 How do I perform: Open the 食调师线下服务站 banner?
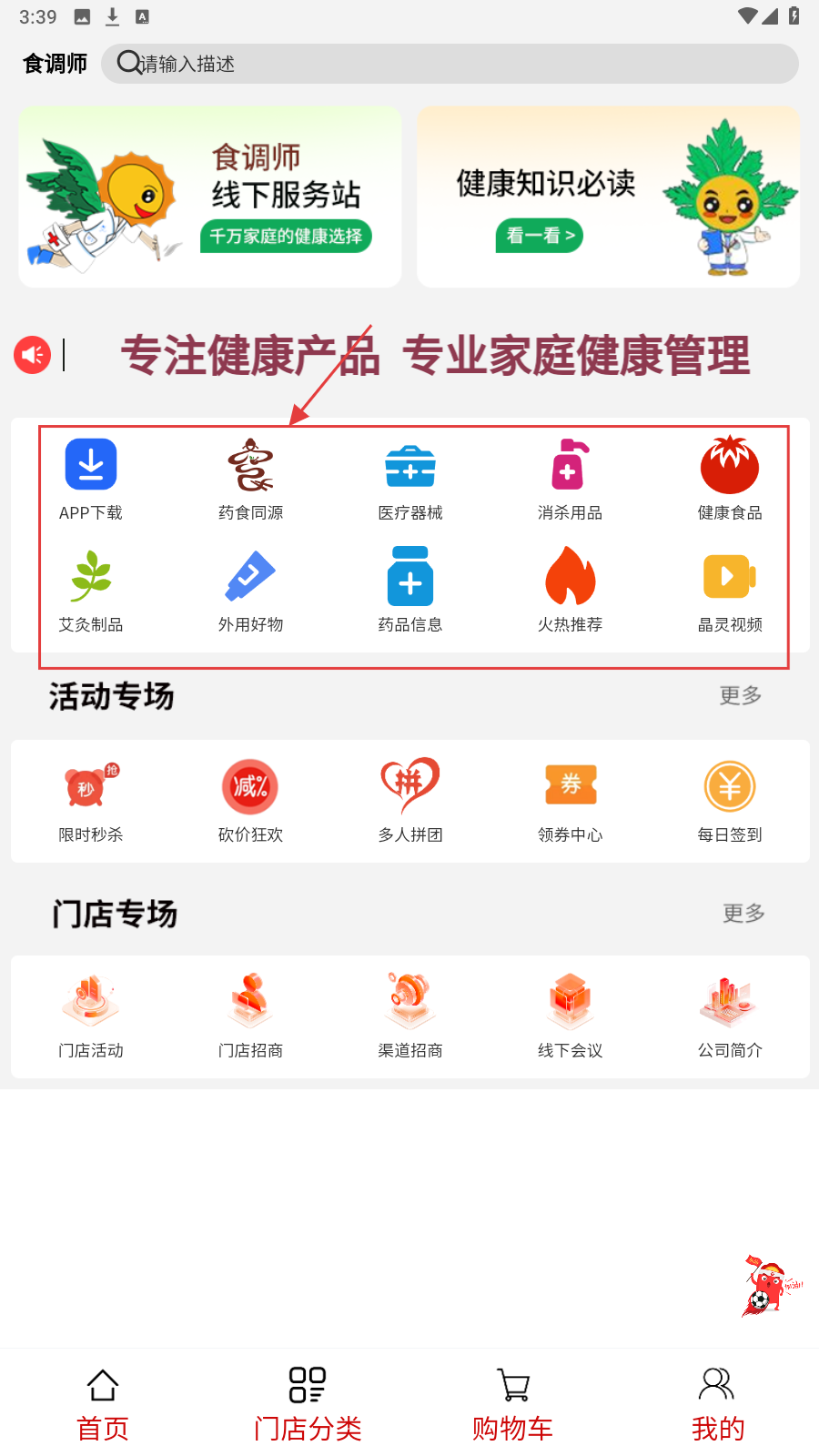tap(210, 197)
